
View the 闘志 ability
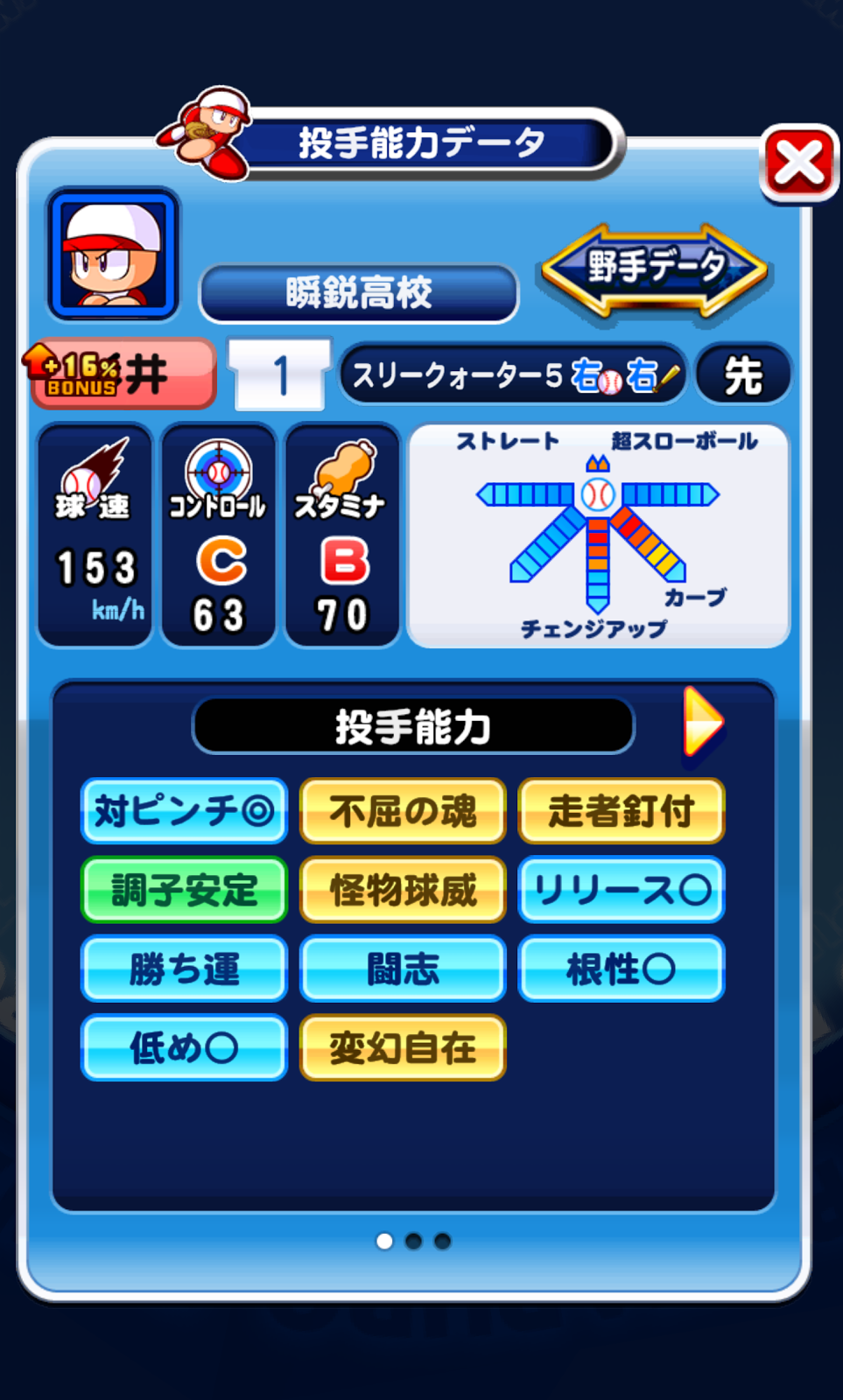[x=403, y=969]
